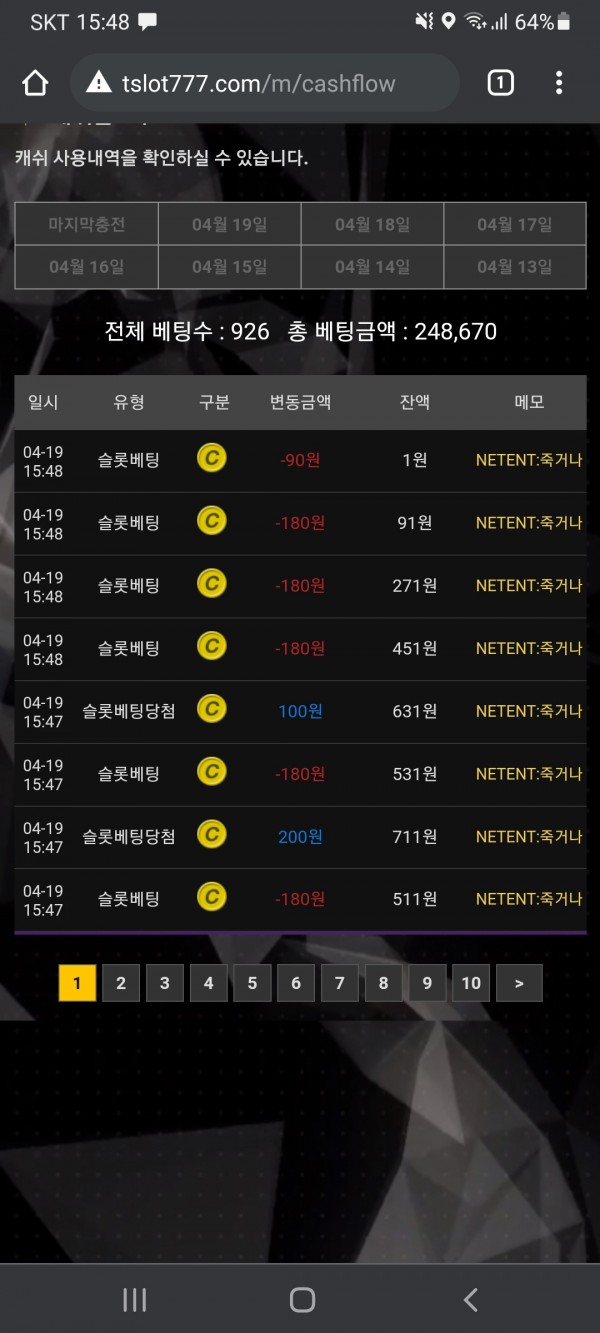Filter history by 04월 17일
The width and height of the screenshot is (600, 1333).
tap(514, 224)
